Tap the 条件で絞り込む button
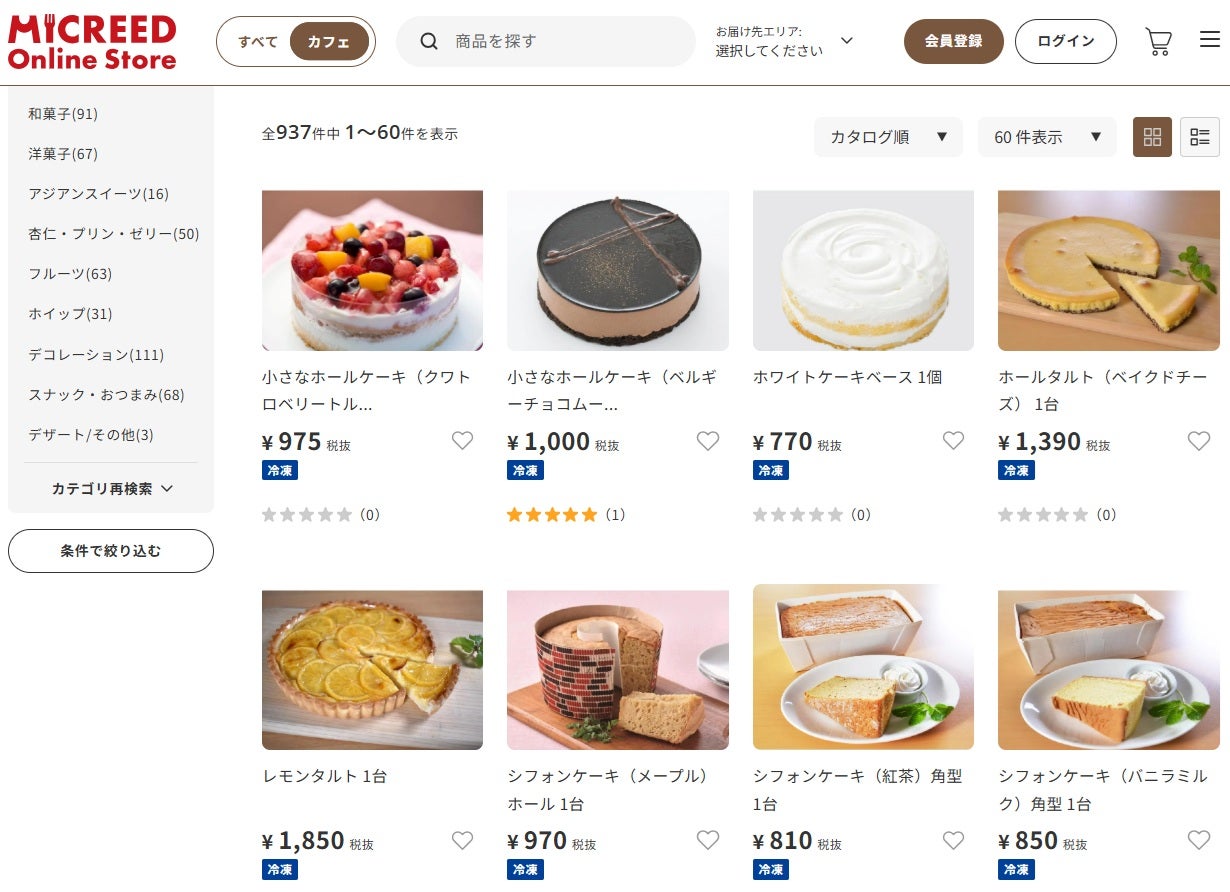1230x892 pixels. (x=111, y=551)
